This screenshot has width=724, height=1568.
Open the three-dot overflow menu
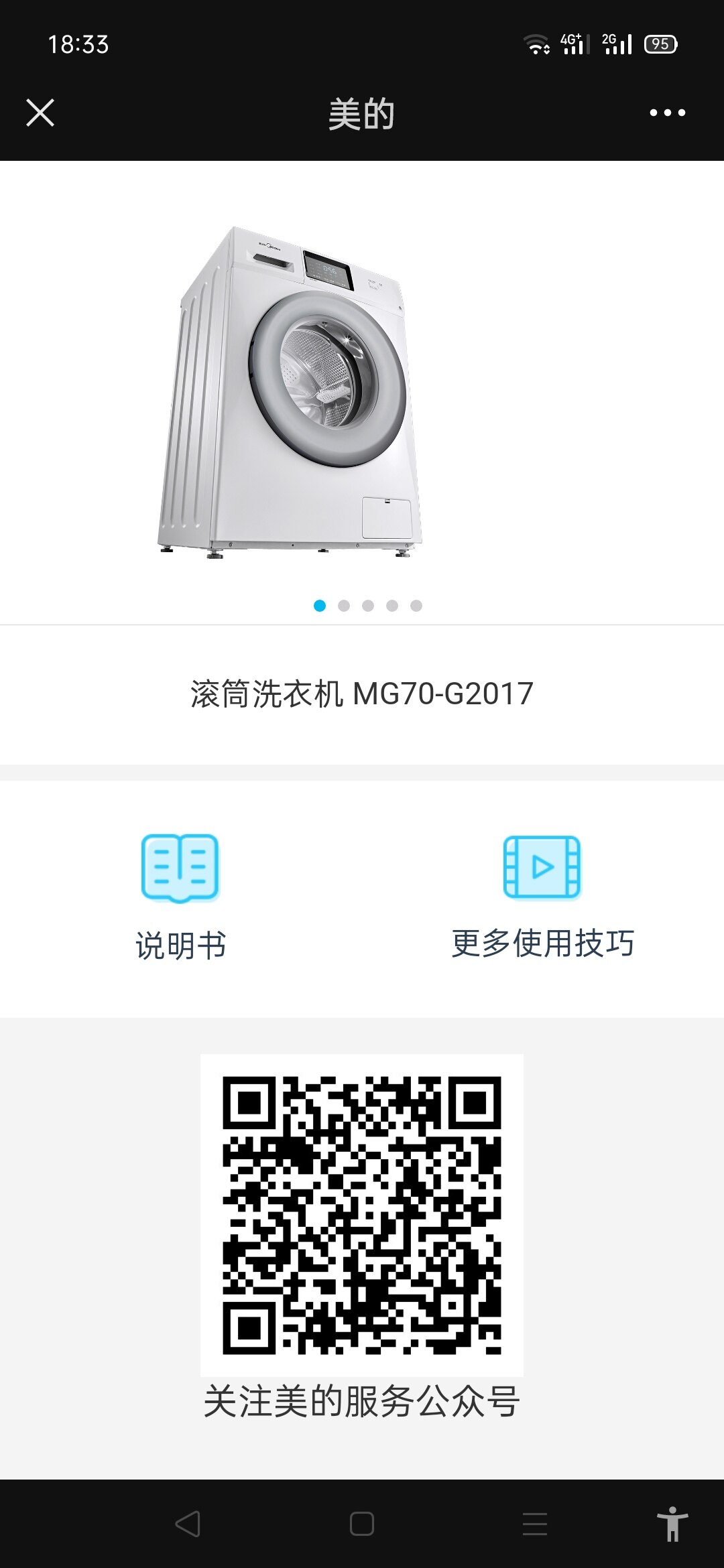tap(667, 113)
